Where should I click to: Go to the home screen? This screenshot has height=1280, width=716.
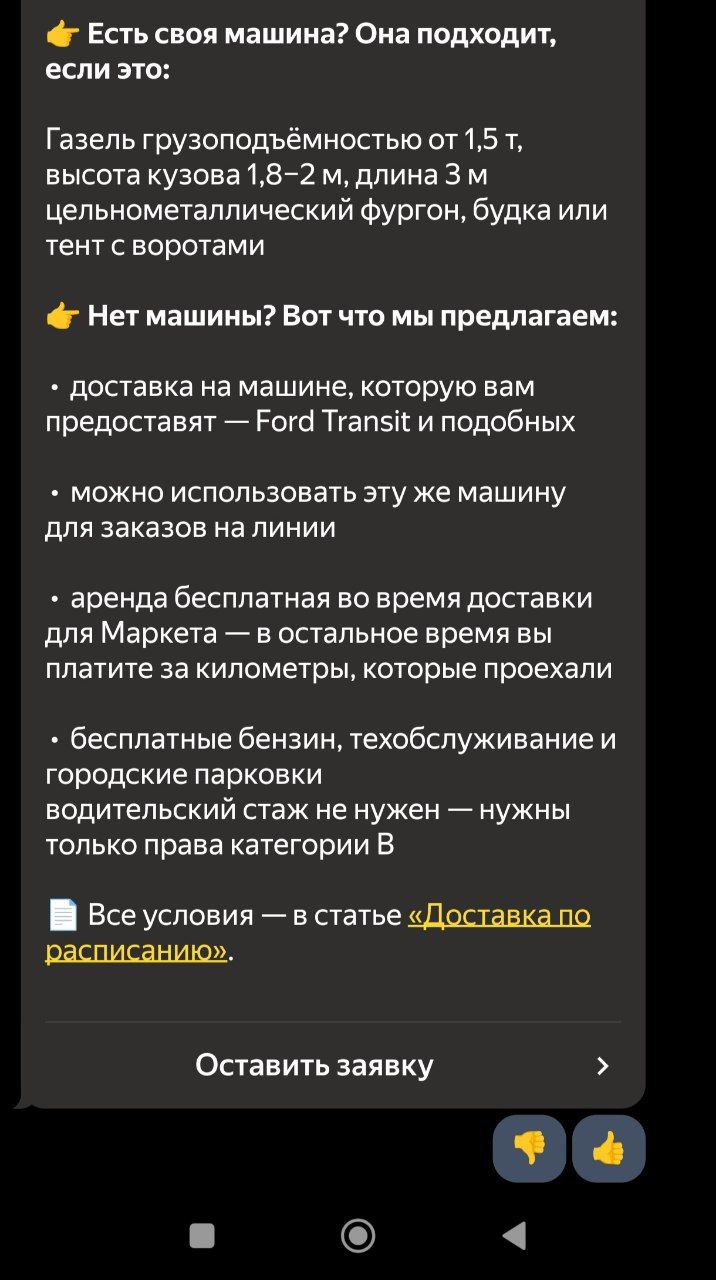(x=357, y=1236)
